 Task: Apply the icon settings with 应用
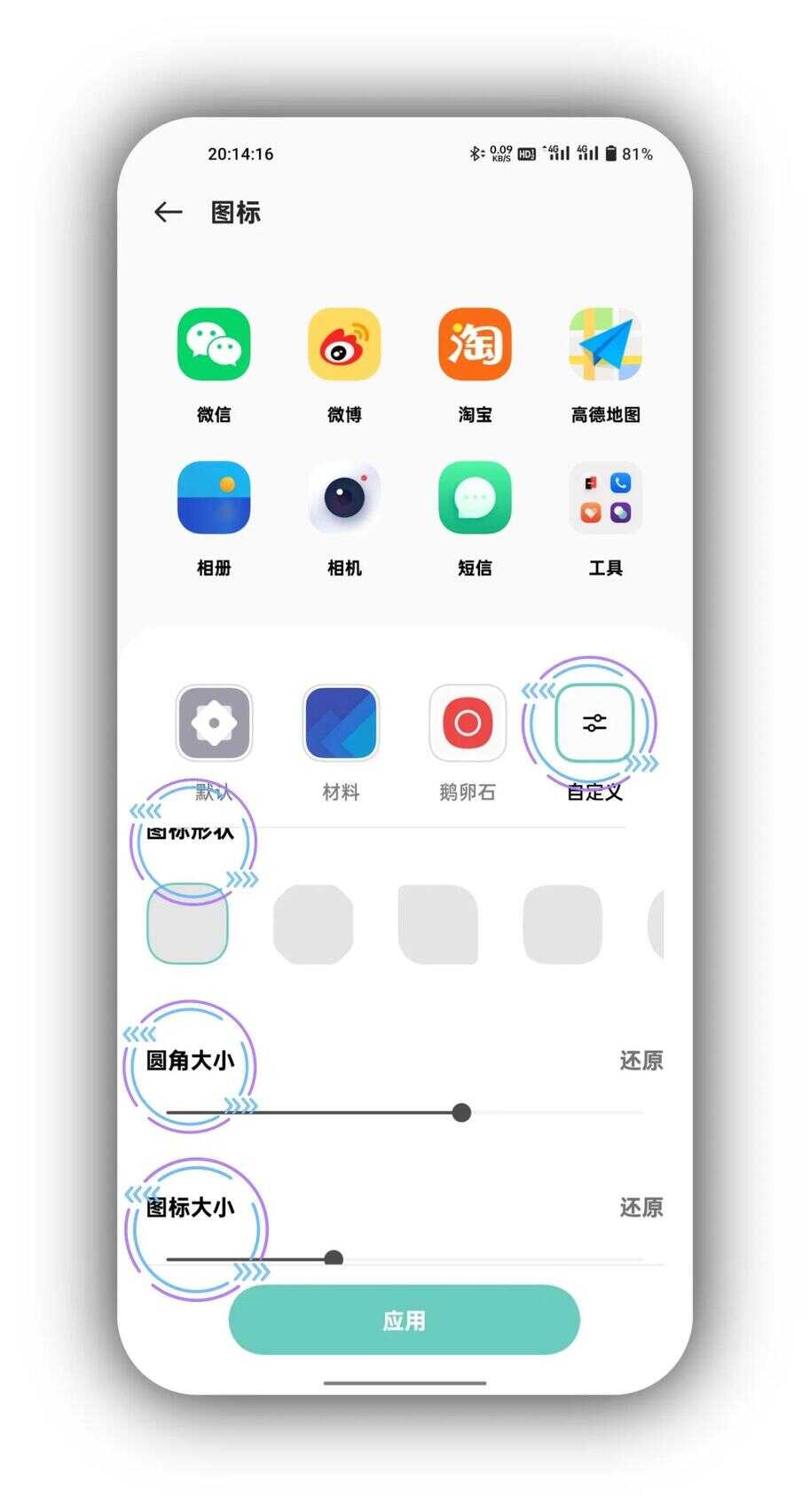point(405,1320)
